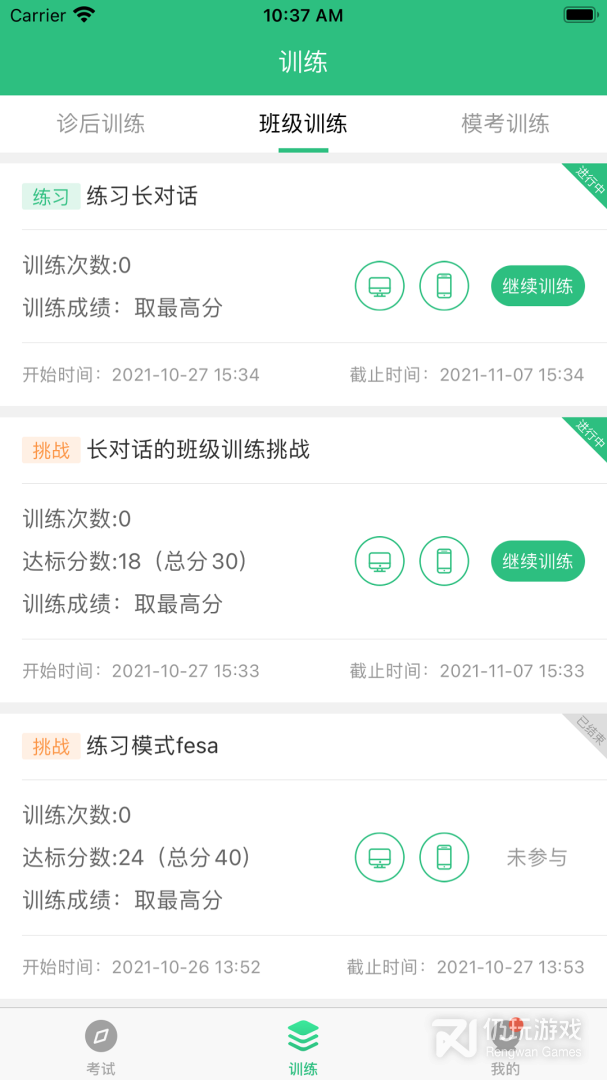This screenshot has height=1080, width=607.
Task: Tap the phone icon for 练习模式fesa
Action: pos(444,857)
